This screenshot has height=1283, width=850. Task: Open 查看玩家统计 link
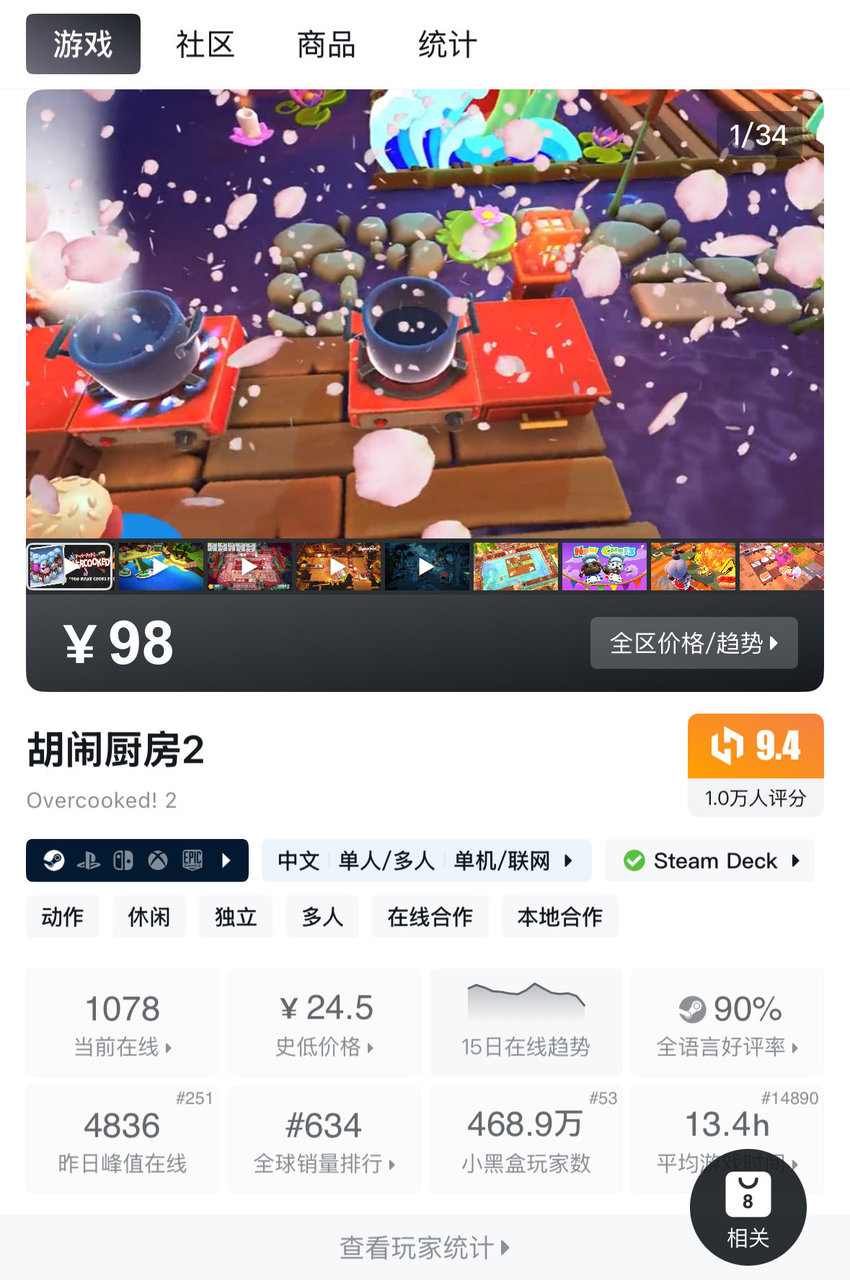click(x=425, y=1248)
